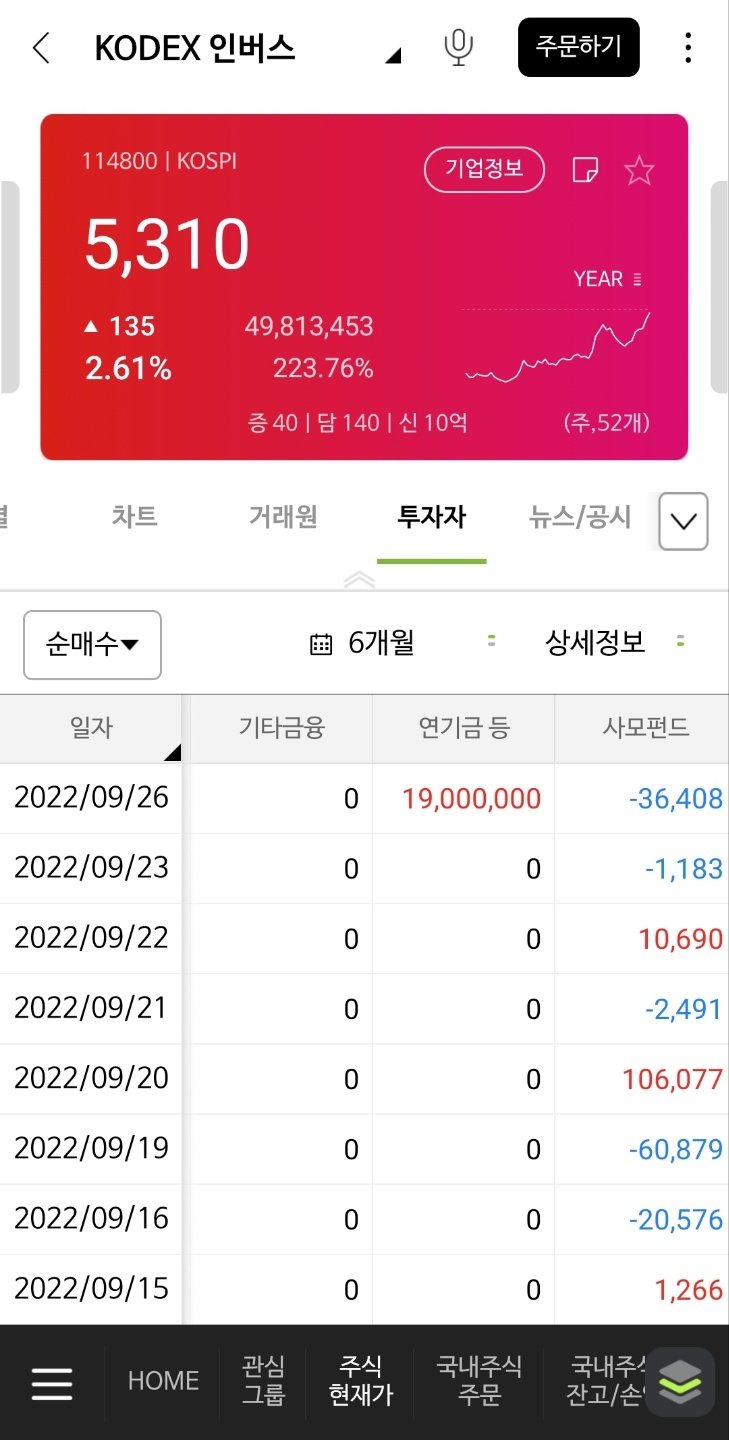The height and width of the screenshot is (1440, 729).
Task: Go back using the top-left arrow
Action: (41, 48)
